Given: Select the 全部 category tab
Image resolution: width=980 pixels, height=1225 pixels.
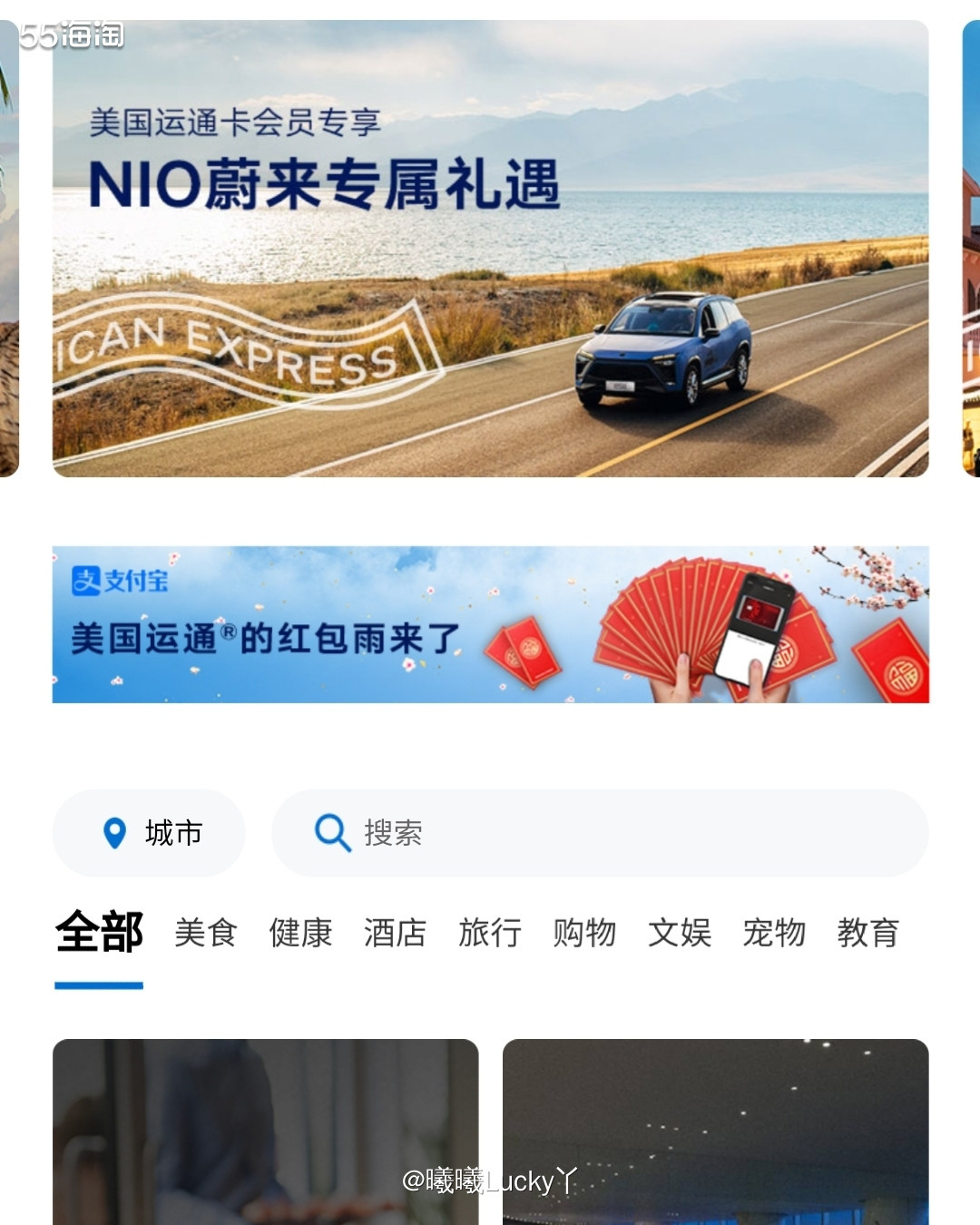Looking at the screenshot, I should pos(99,933).
